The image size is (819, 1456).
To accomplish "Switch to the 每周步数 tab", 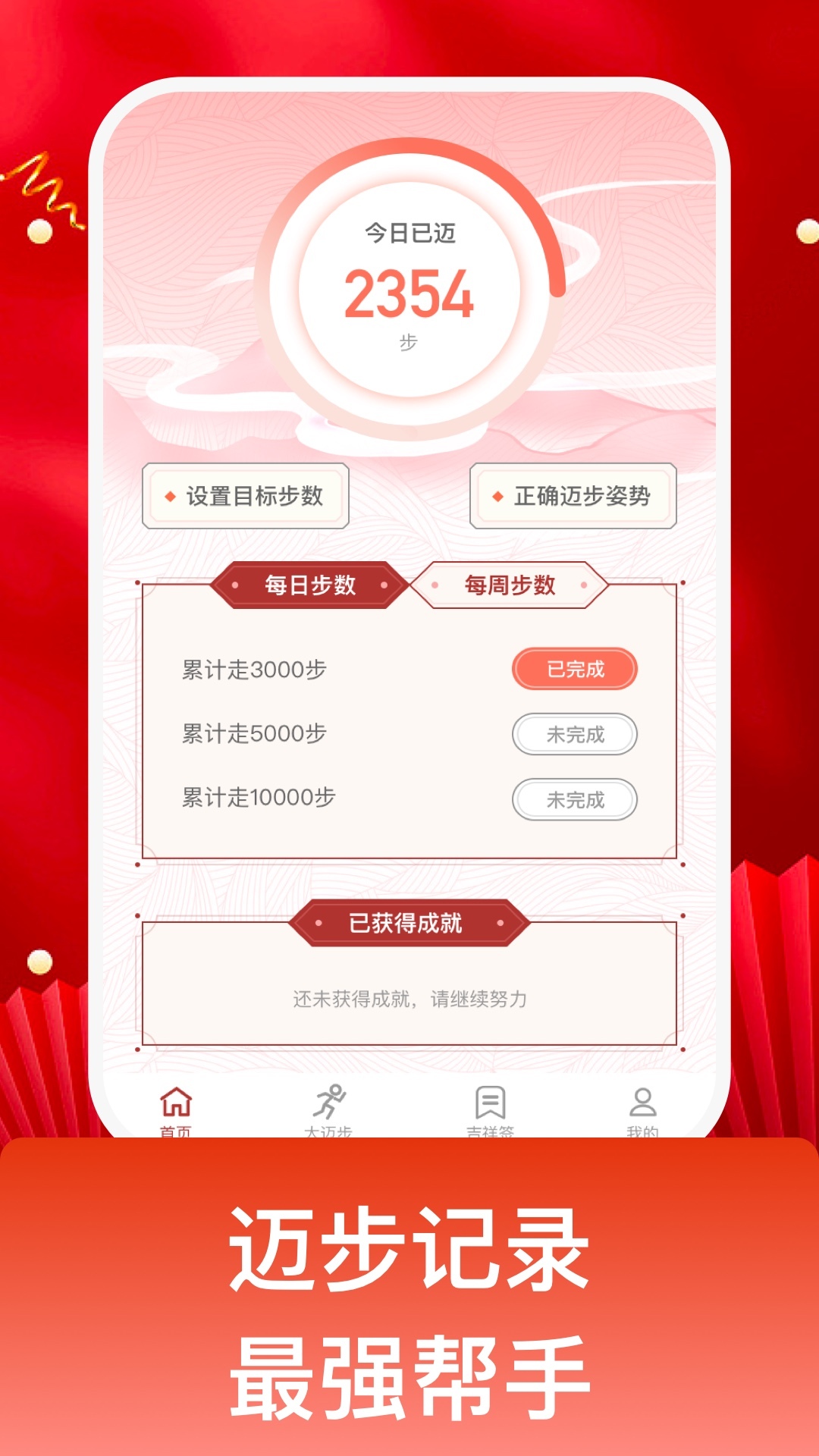I will (x=510, y=585).
